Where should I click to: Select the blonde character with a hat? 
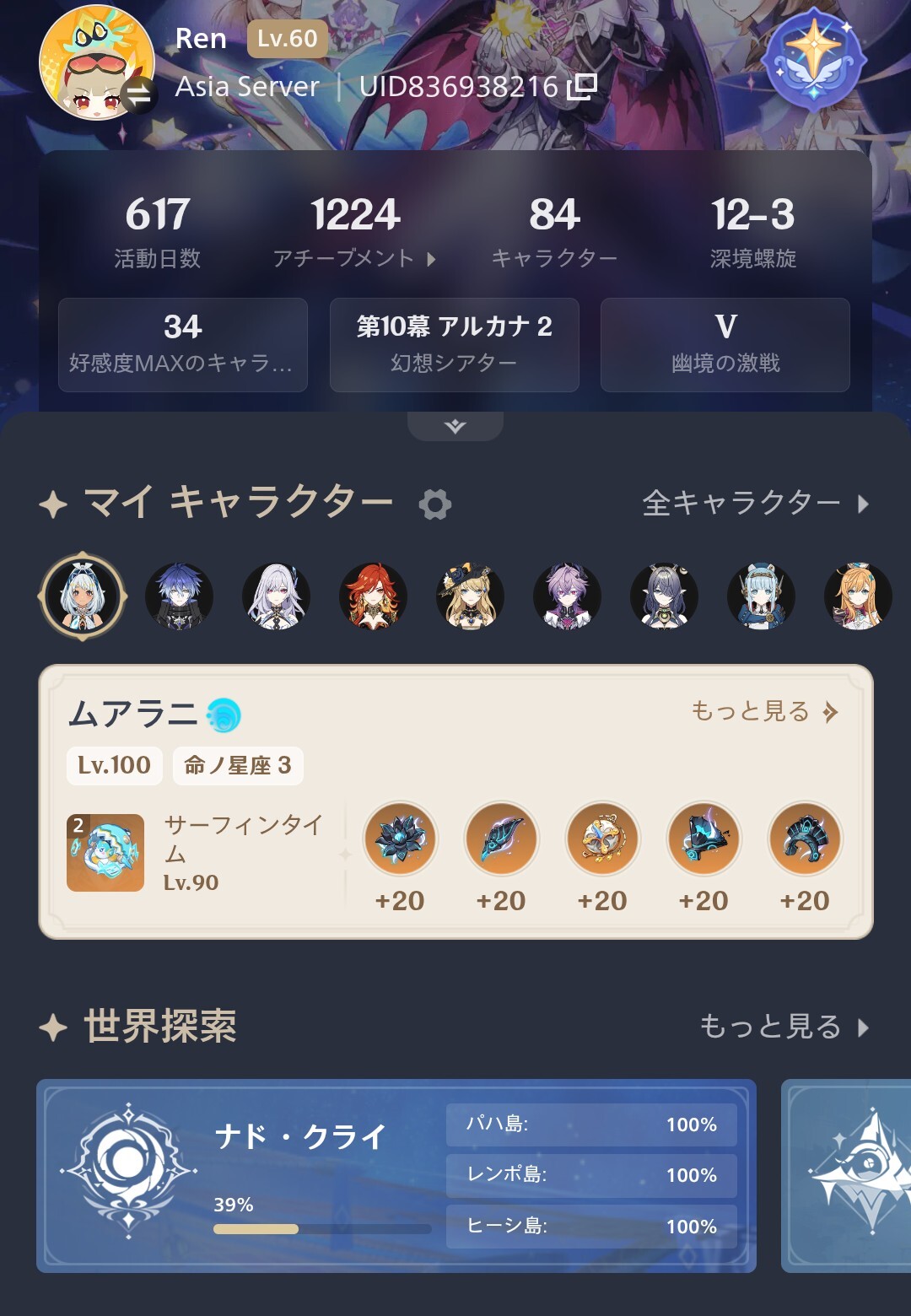470,596
